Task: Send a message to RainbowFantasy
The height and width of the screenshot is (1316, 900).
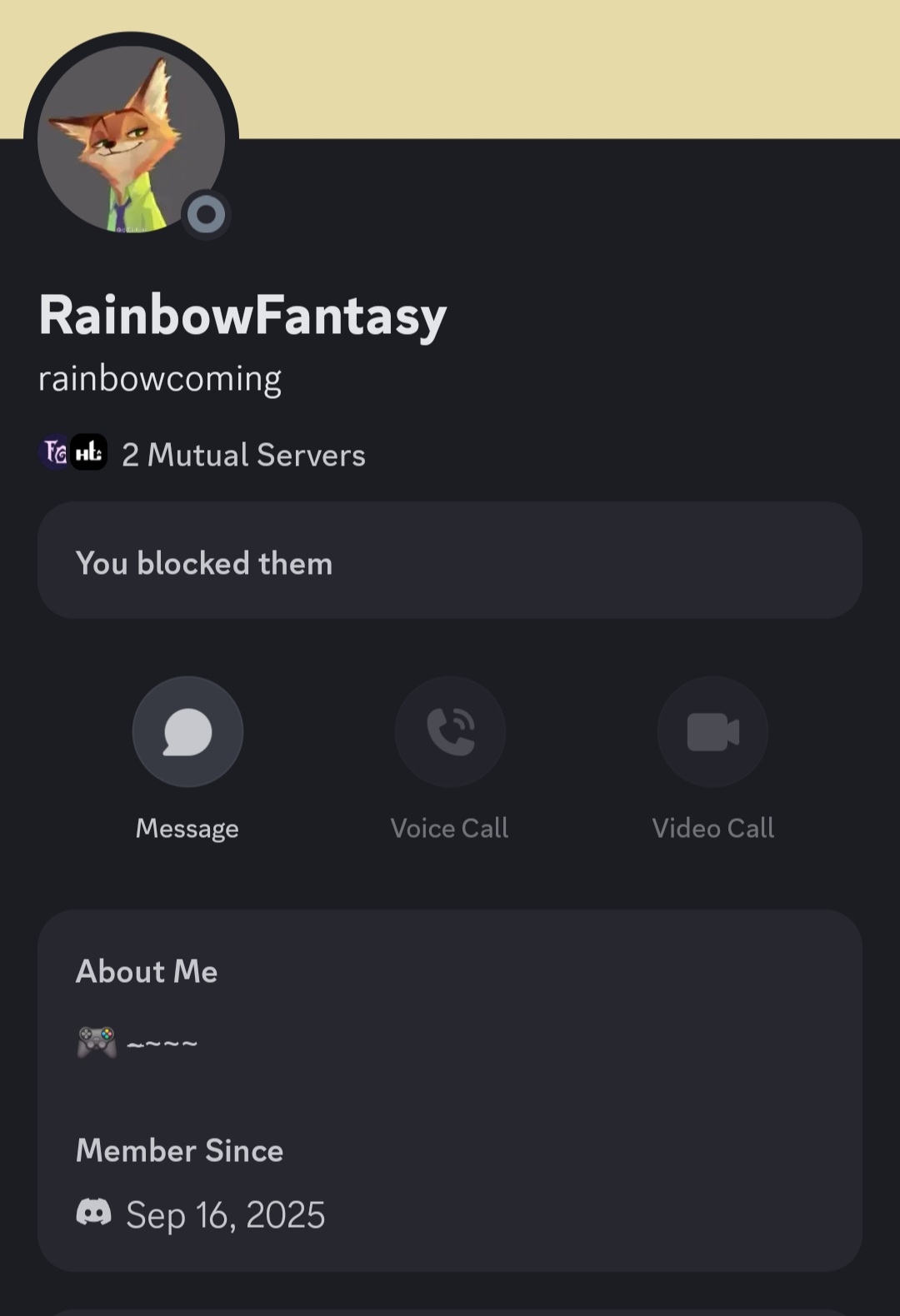Action: click(187, 732)
